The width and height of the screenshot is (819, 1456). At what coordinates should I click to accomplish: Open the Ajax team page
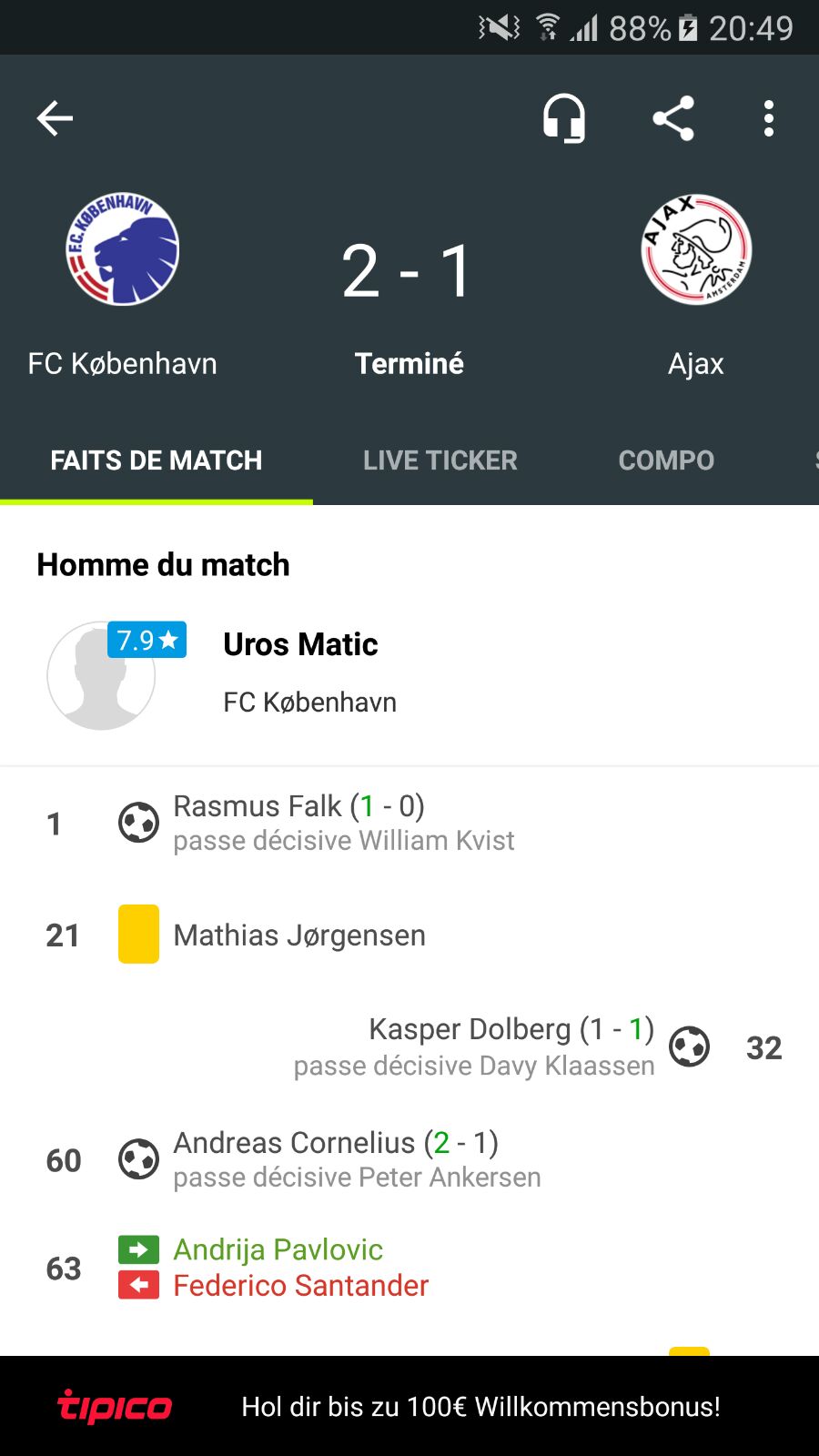696,284
